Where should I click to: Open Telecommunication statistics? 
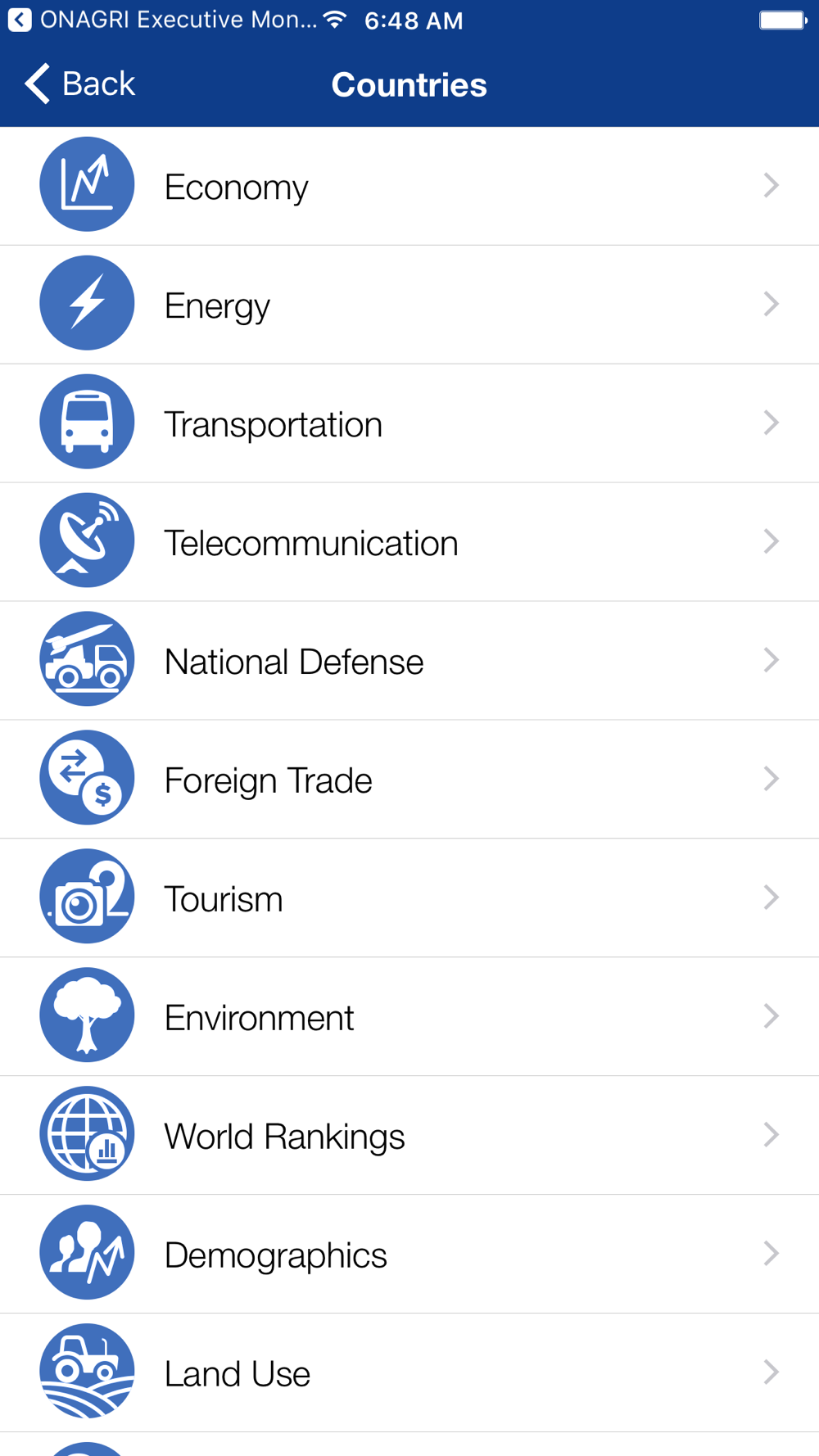pos(409,542)
